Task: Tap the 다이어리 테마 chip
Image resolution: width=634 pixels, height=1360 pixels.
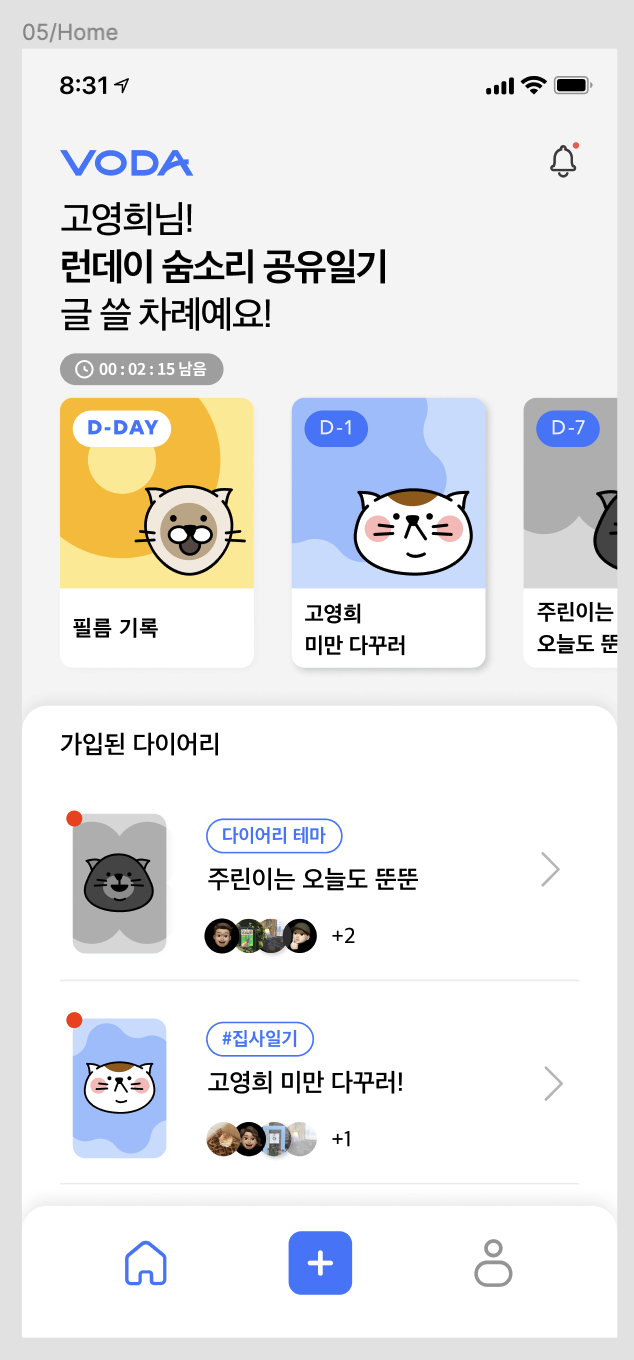Action: (x=274, y=836)
